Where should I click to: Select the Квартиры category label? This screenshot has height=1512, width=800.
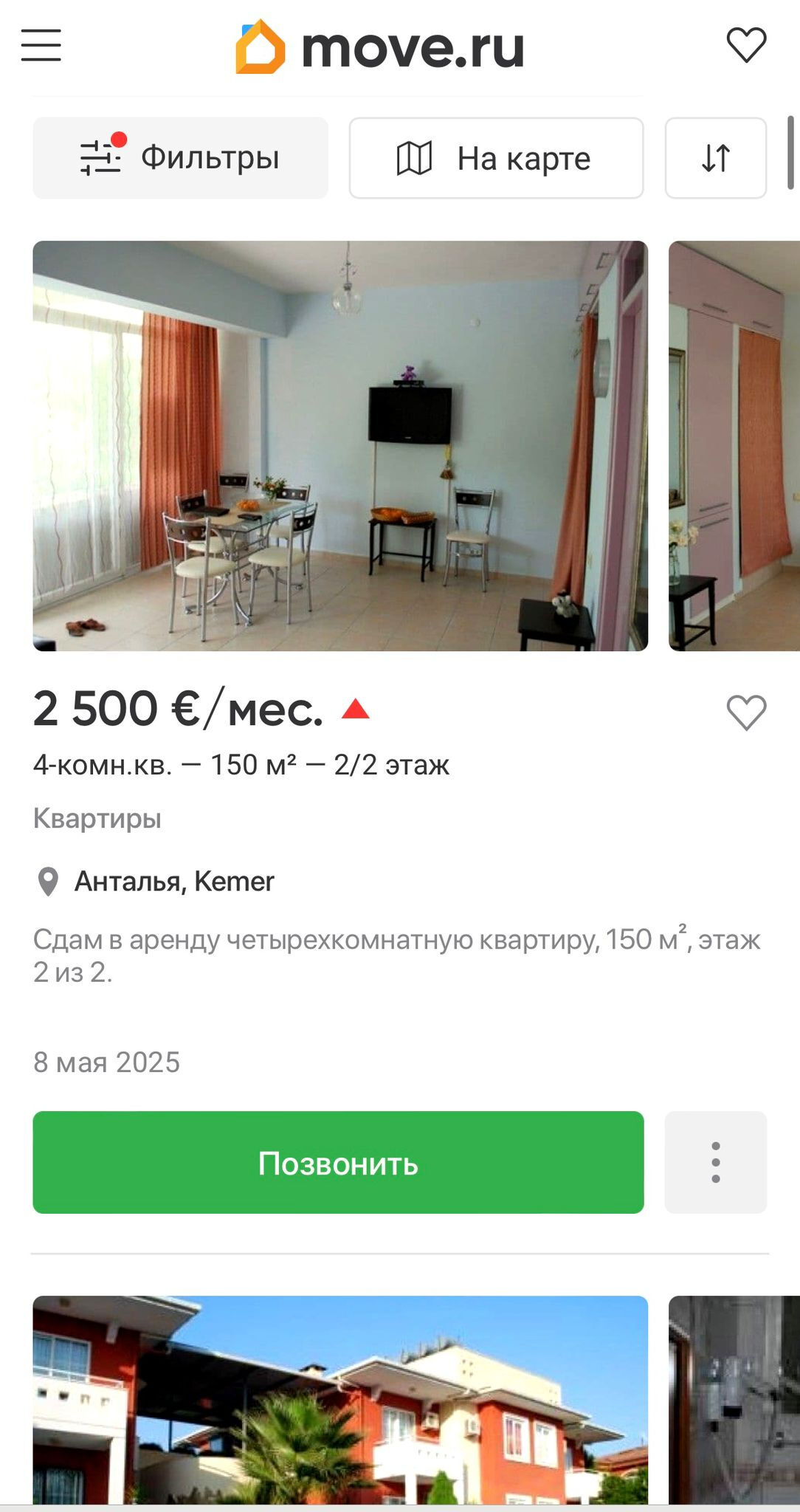(x=97, y=817)
